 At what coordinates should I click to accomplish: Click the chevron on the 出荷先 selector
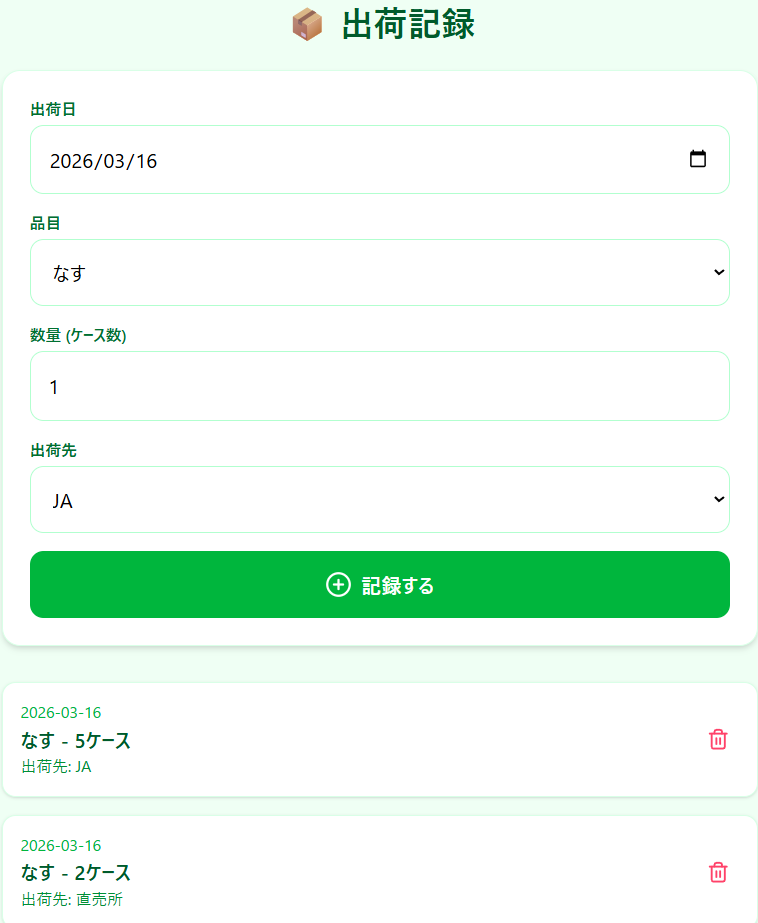pyautogui.click(x=717, y=499)
